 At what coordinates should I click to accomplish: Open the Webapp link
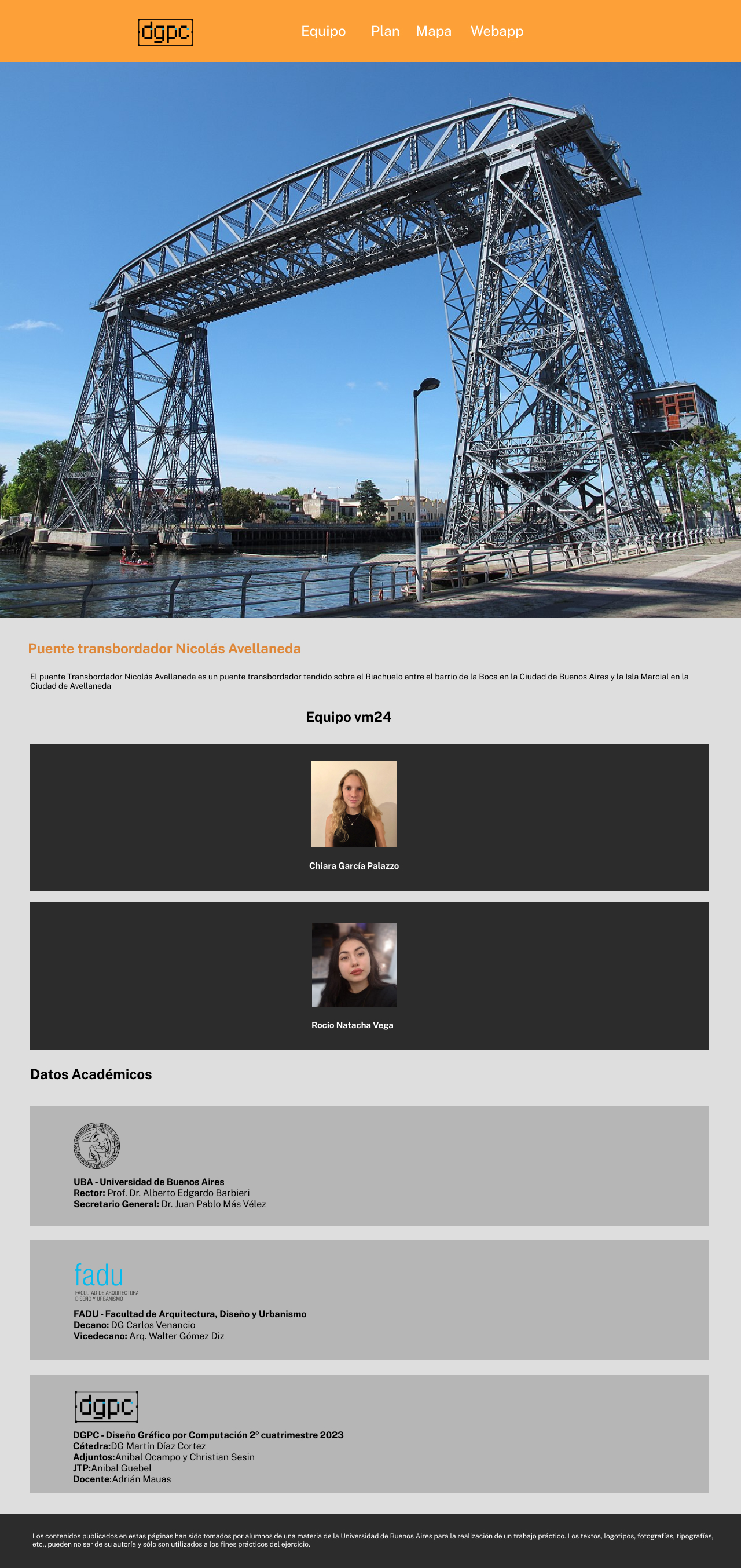click(x=497, y=31)
